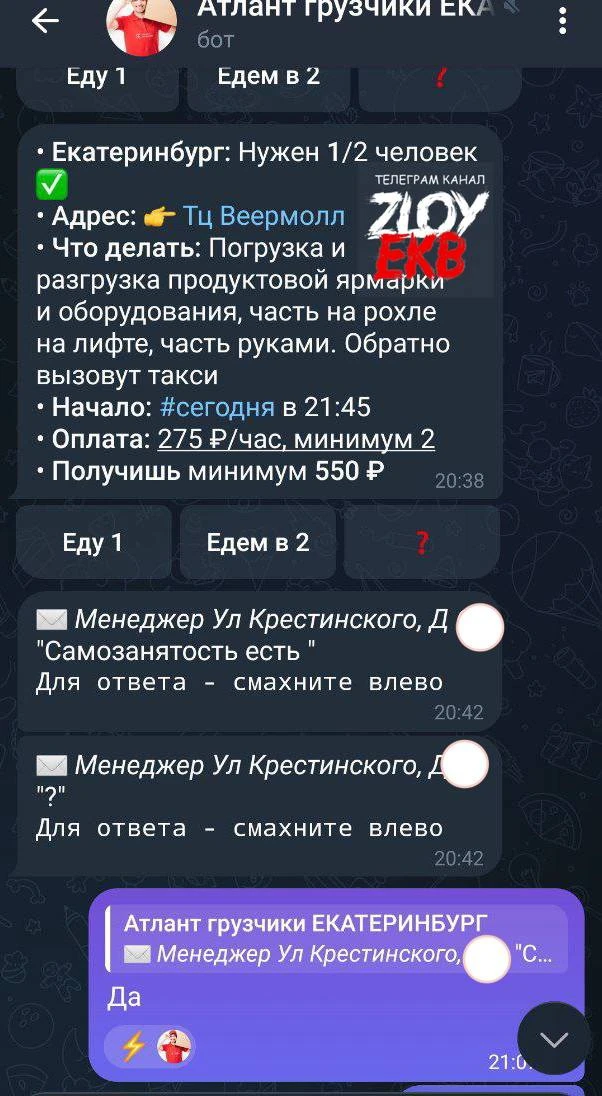The image size is (602, 1096).
Task: Tap the red question mark button under job post
Action: [421, 542]
